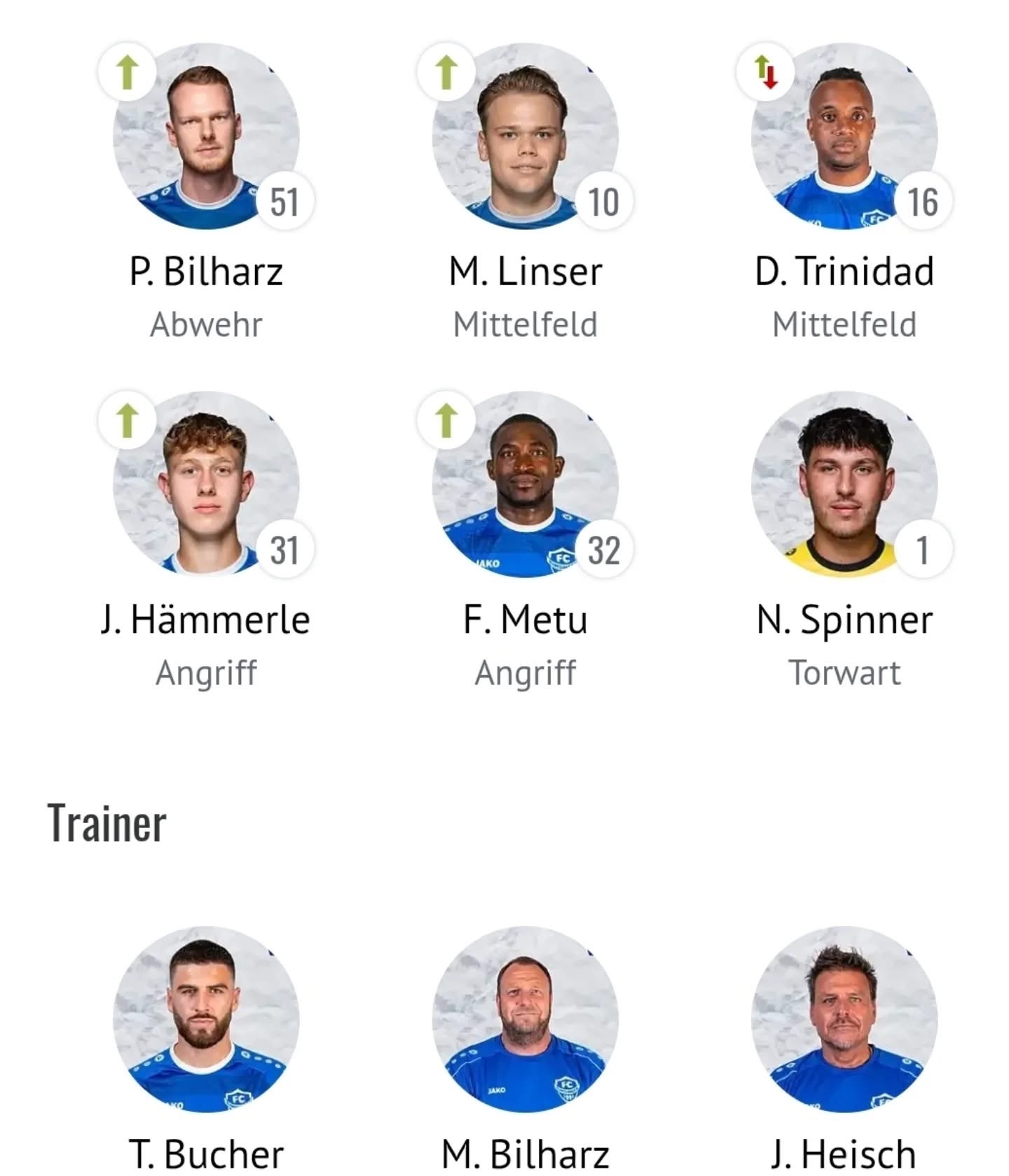View midfielder M. Linser's profile

(x=526, y=137)
